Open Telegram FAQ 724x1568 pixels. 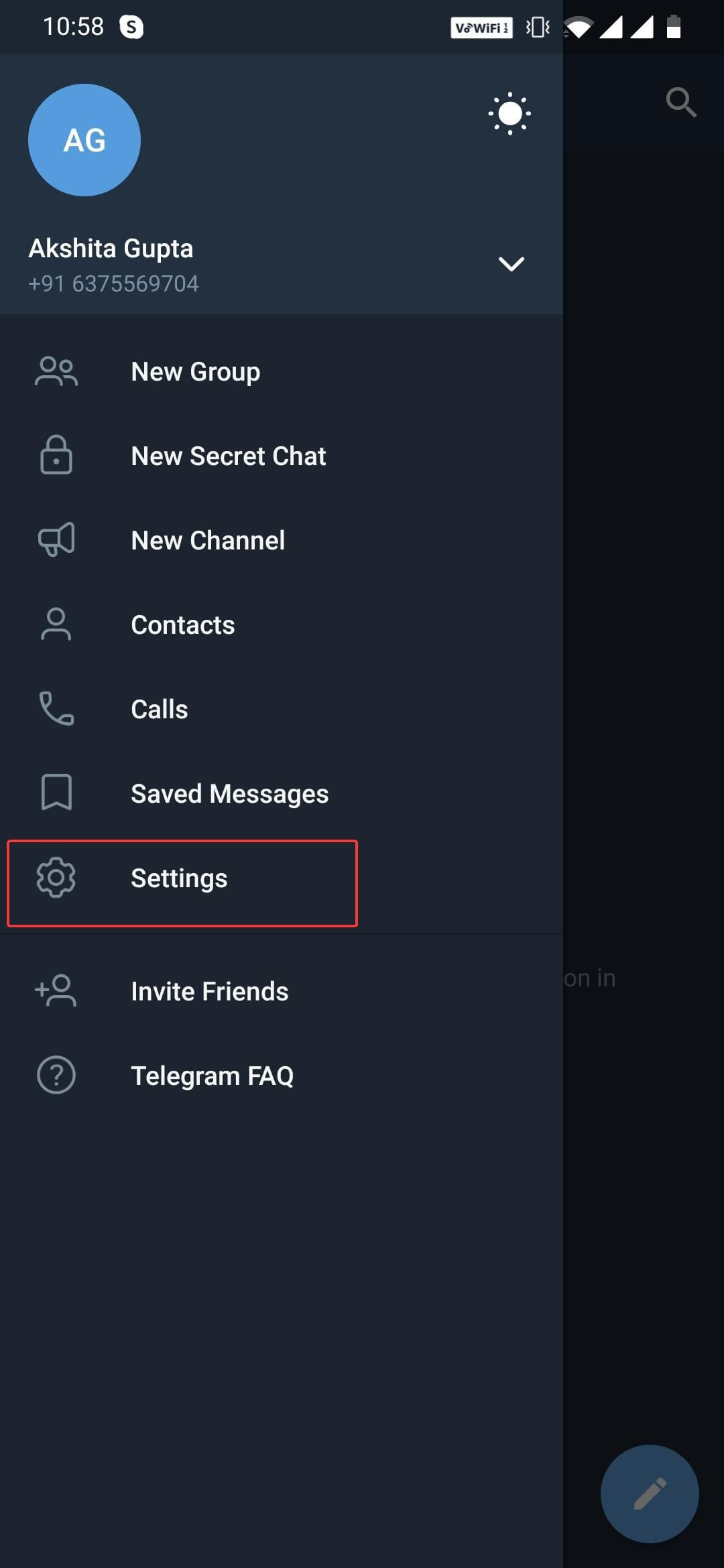212,1076
